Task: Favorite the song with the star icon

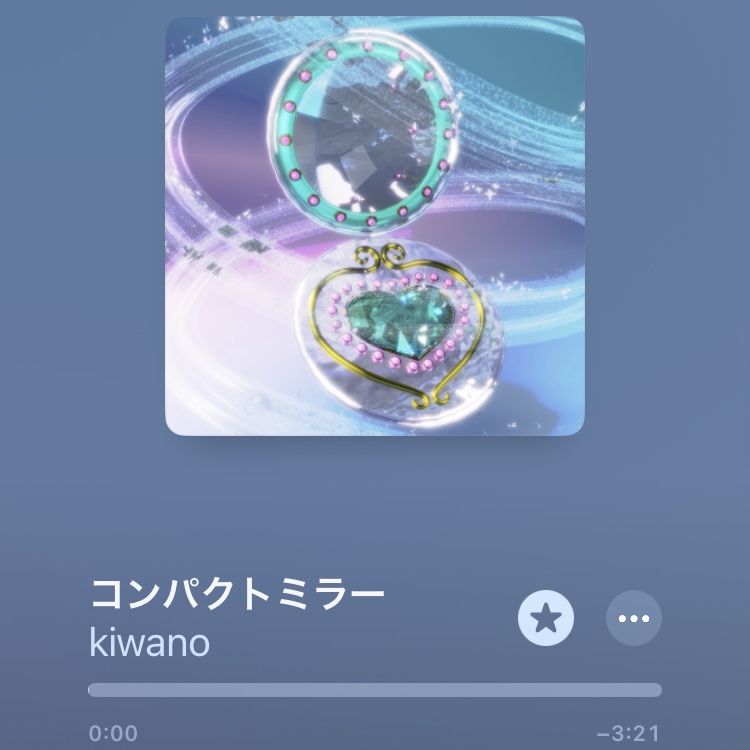Action: (x=546, y=618)
